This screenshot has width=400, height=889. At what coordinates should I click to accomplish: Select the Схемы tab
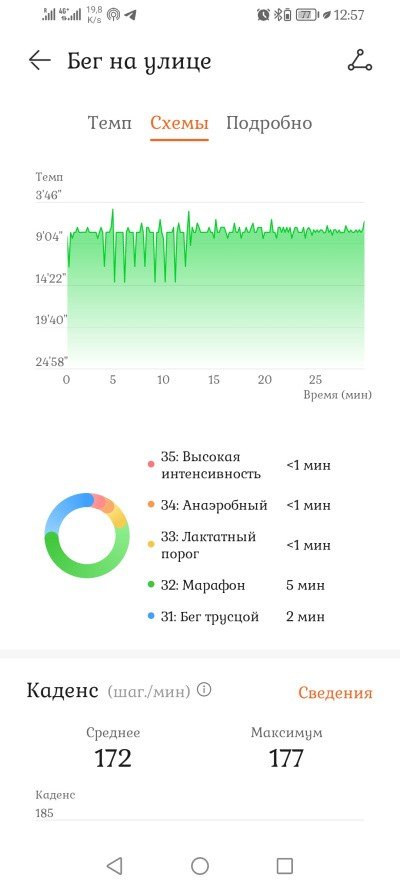(180, 123)
